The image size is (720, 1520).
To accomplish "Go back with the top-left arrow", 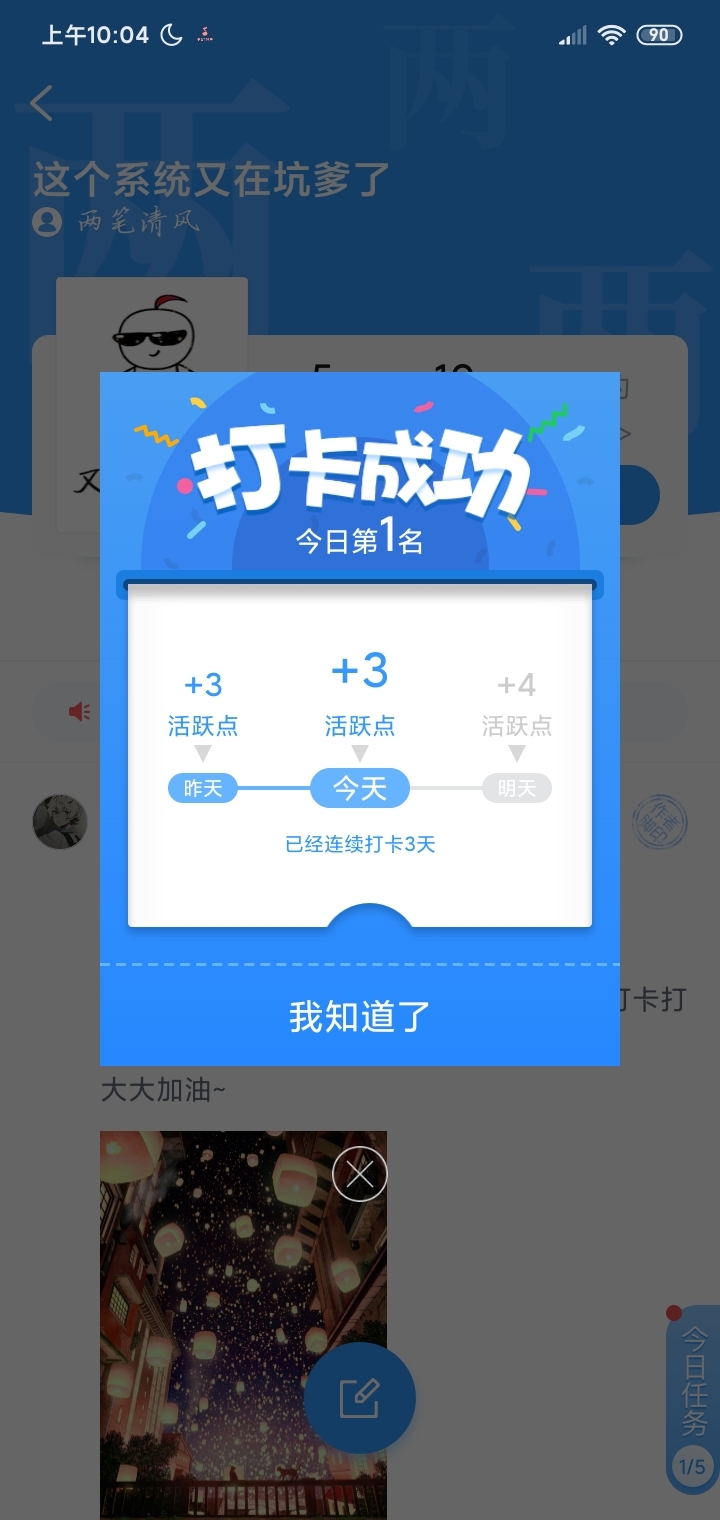I will (42, 103).
